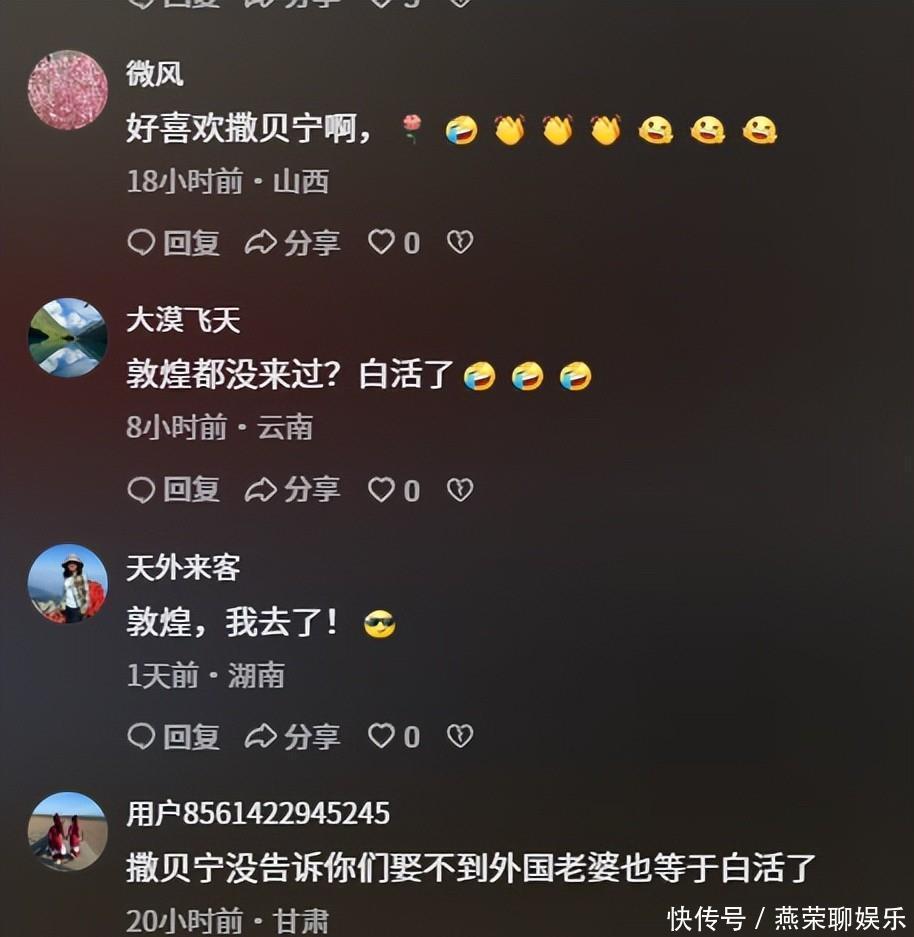The height and width of the screenshot is (937, 914).
Task: Like 天外来客's comment
Action: 382,736
